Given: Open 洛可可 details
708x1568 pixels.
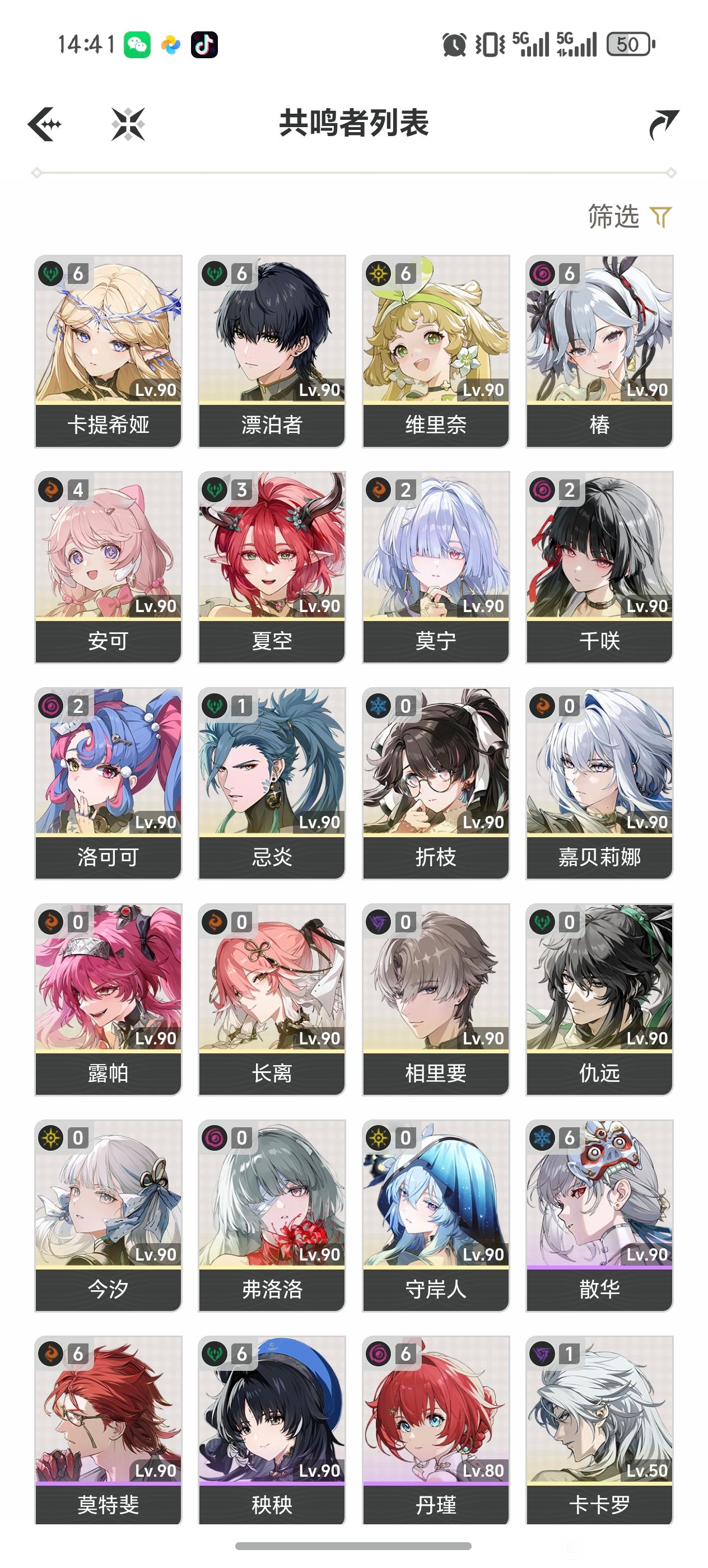Looking at the screenshot, I should pos(108,783).
